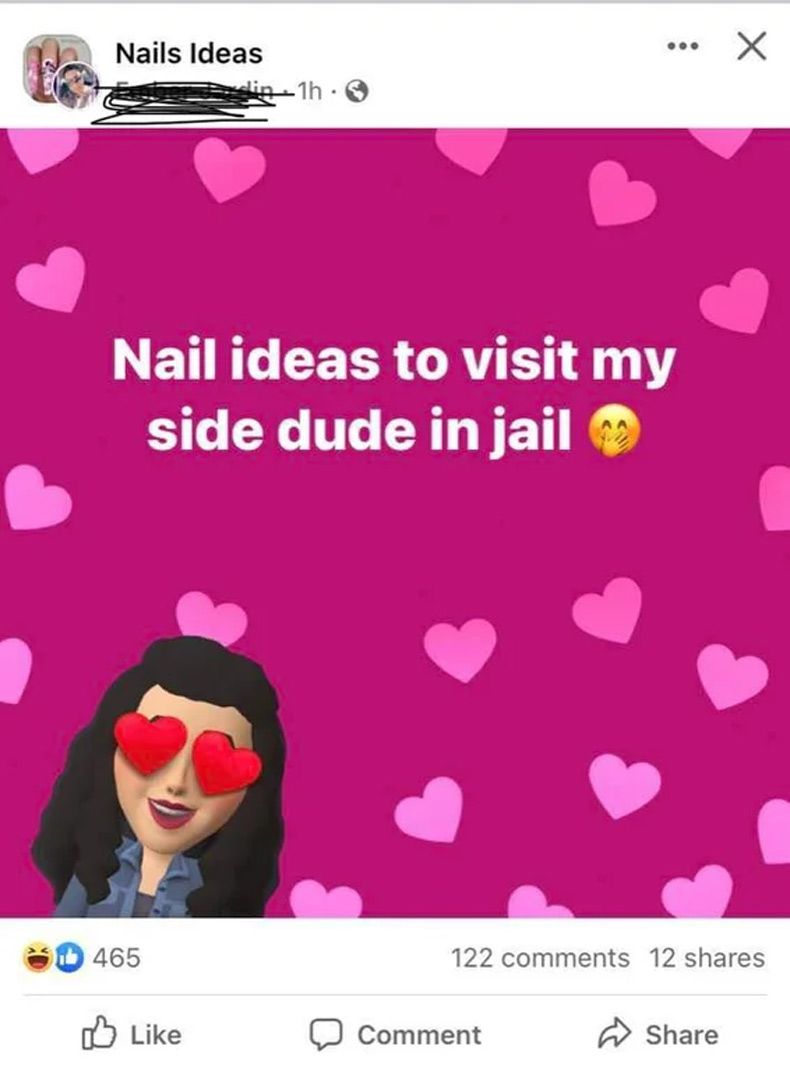790x1071 pixels.
Task: Dismiss the post with the X
Action: pyautogui.click(x=750, y=45)
